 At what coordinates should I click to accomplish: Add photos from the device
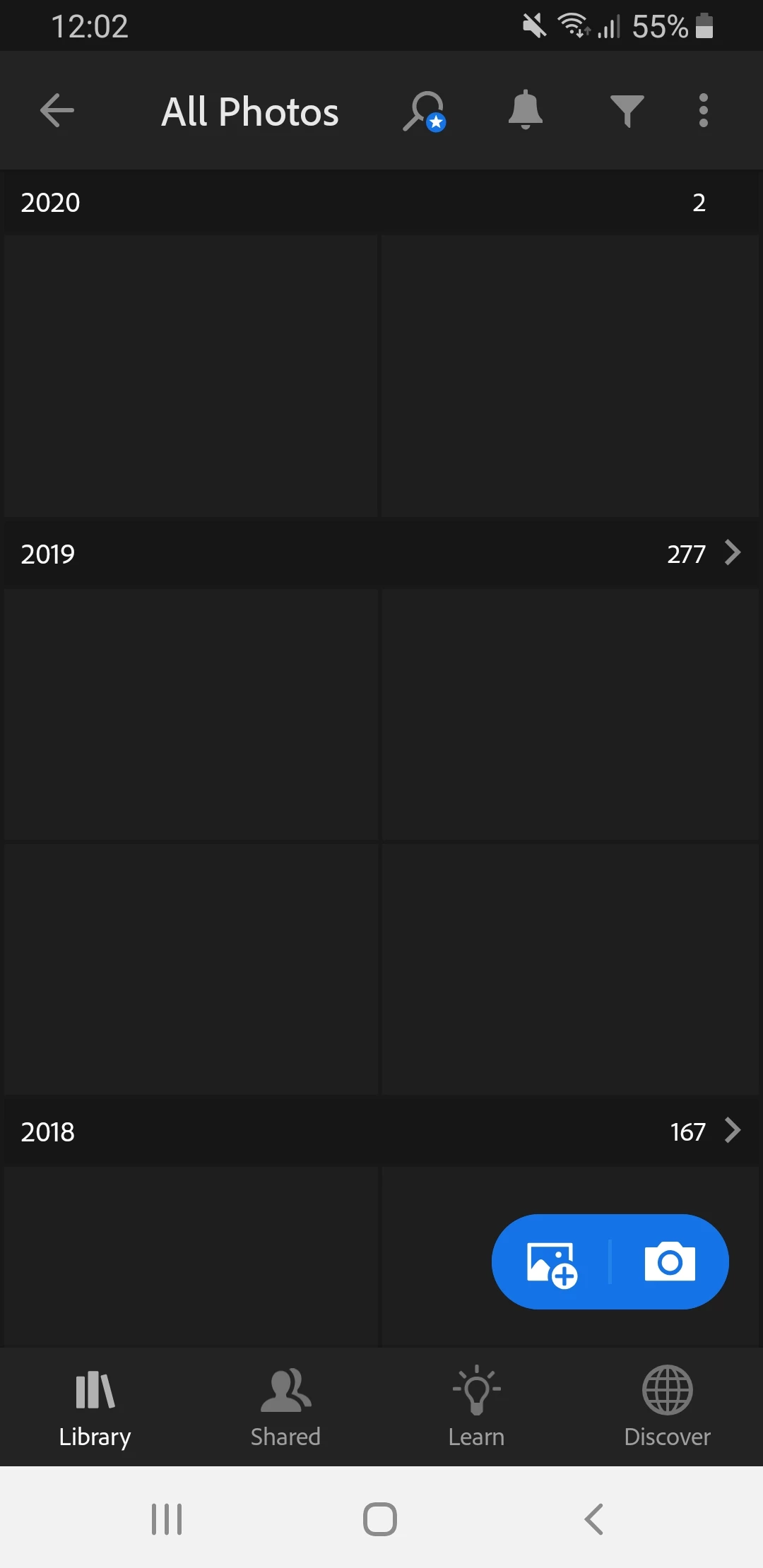click(552, 1263)
